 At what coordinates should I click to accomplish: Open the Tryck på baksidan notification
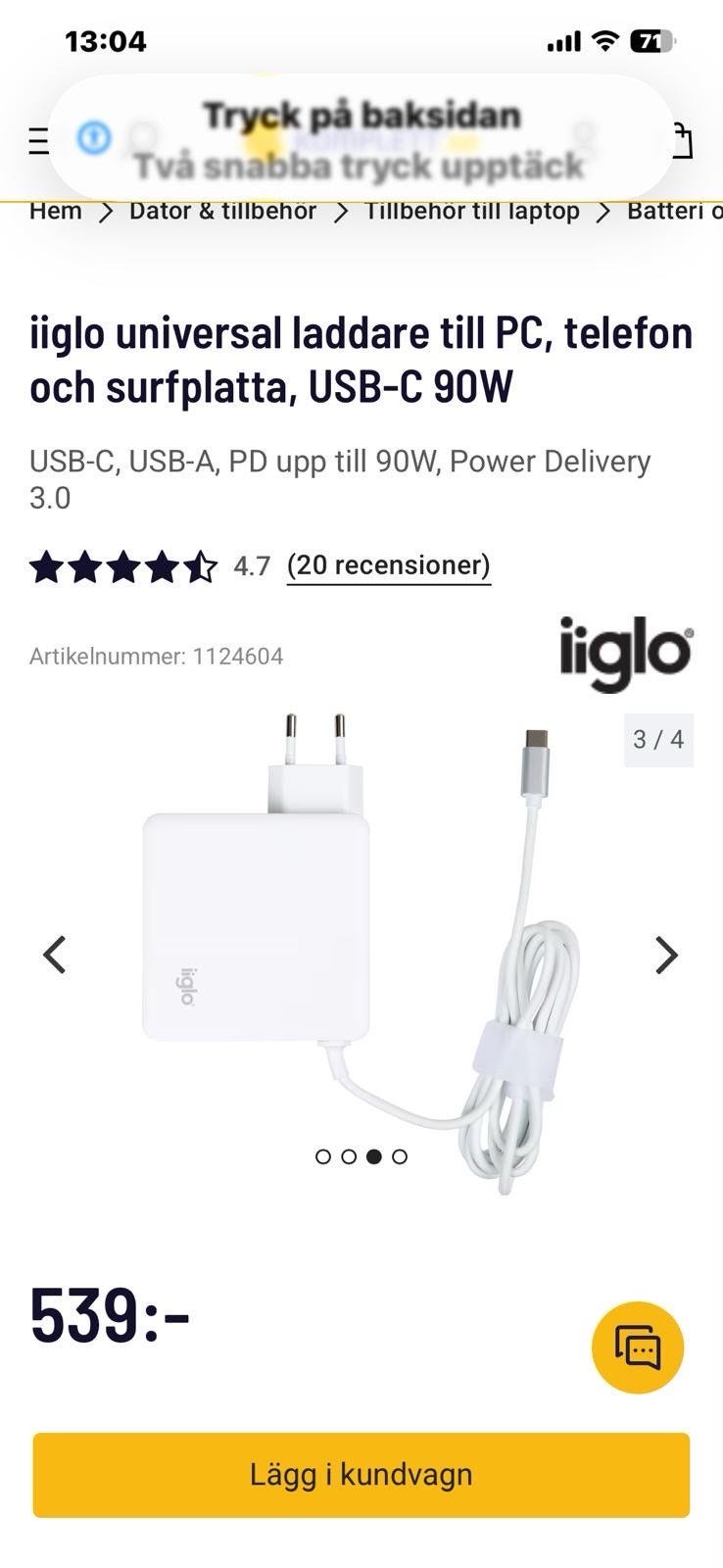361,139
